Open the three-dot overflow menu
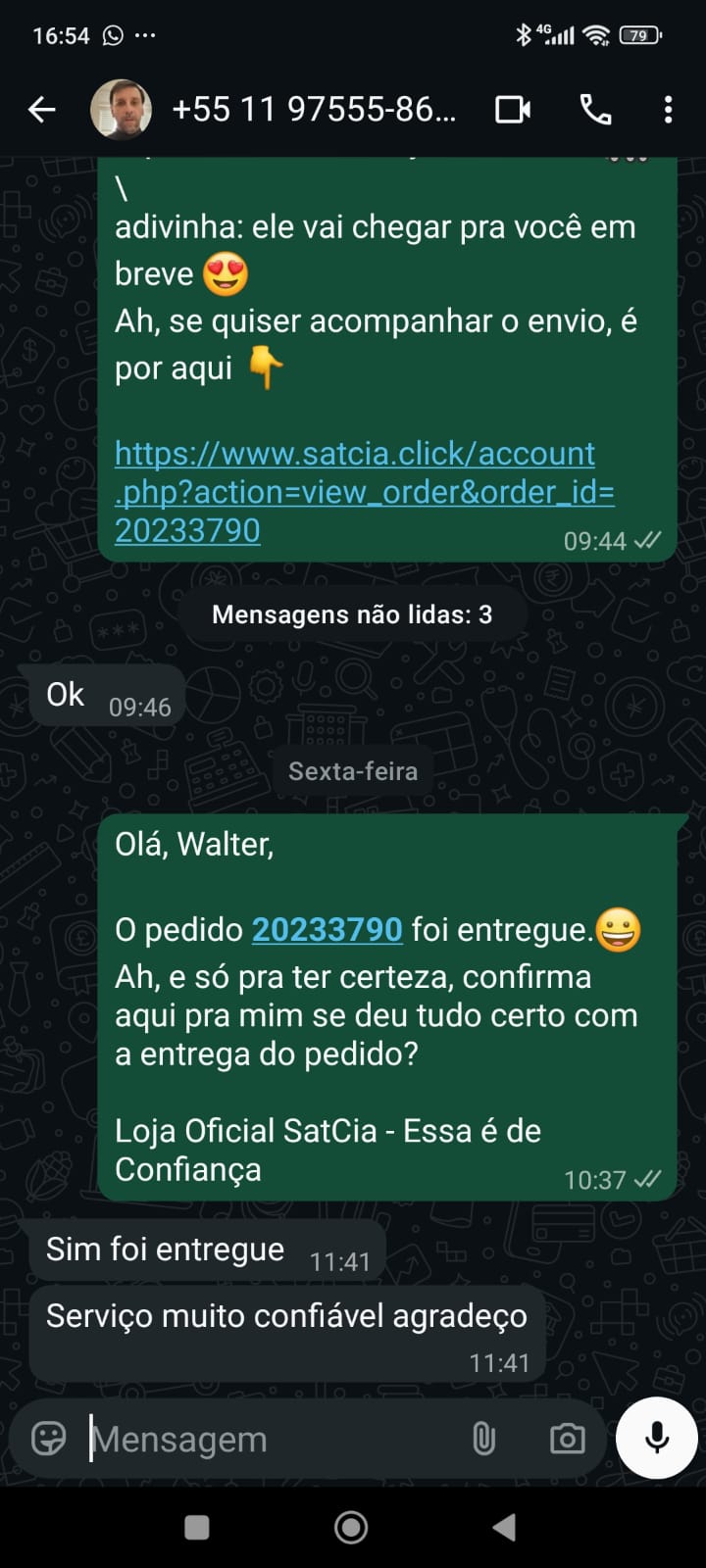Image resolution: width=706 pixels, height=1568 pixels. point(668,110)
